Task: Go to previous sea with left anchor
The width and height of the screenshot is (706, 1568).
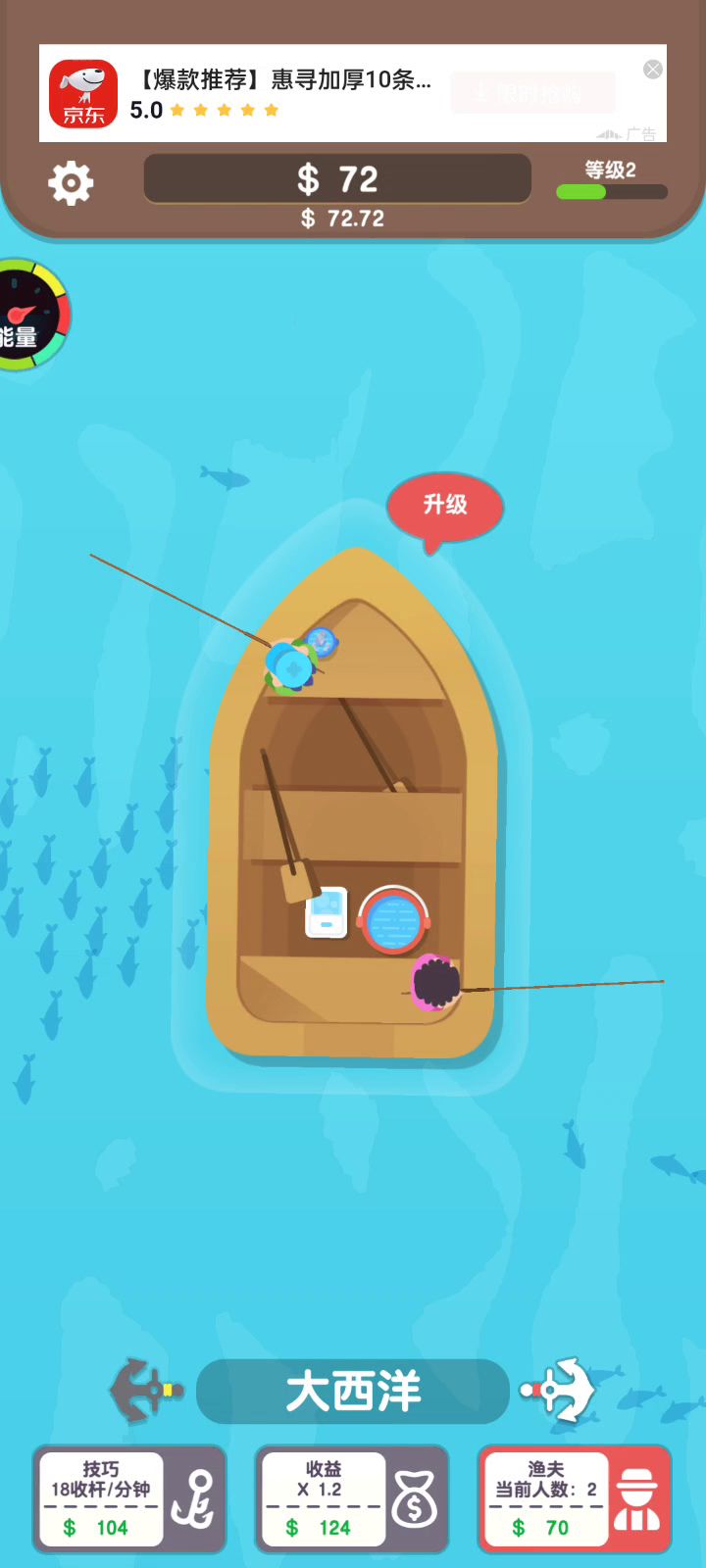Action: [x=143, y=1391]
